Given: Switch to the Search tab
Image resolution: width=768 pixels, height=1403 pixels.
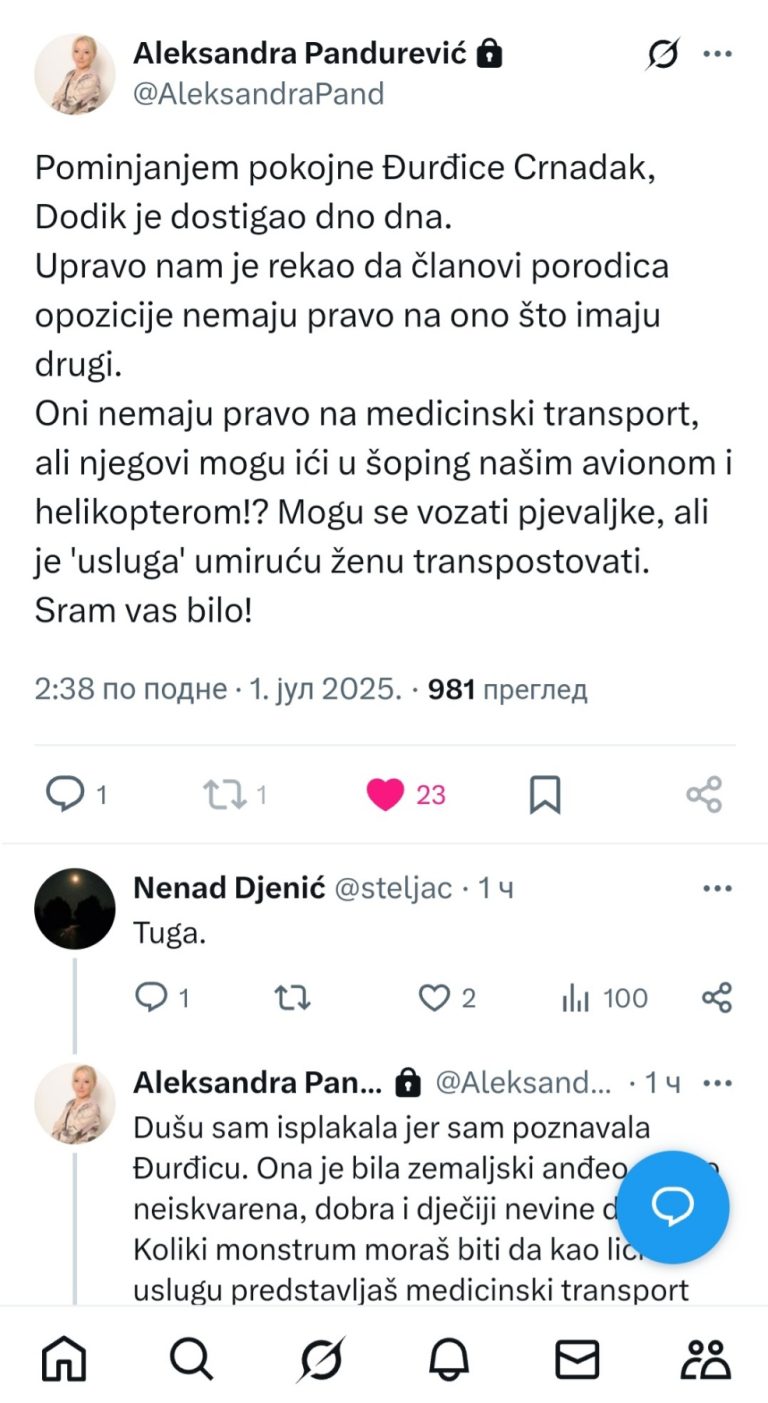Looking at the screenshot, I should click(190, 1359).
